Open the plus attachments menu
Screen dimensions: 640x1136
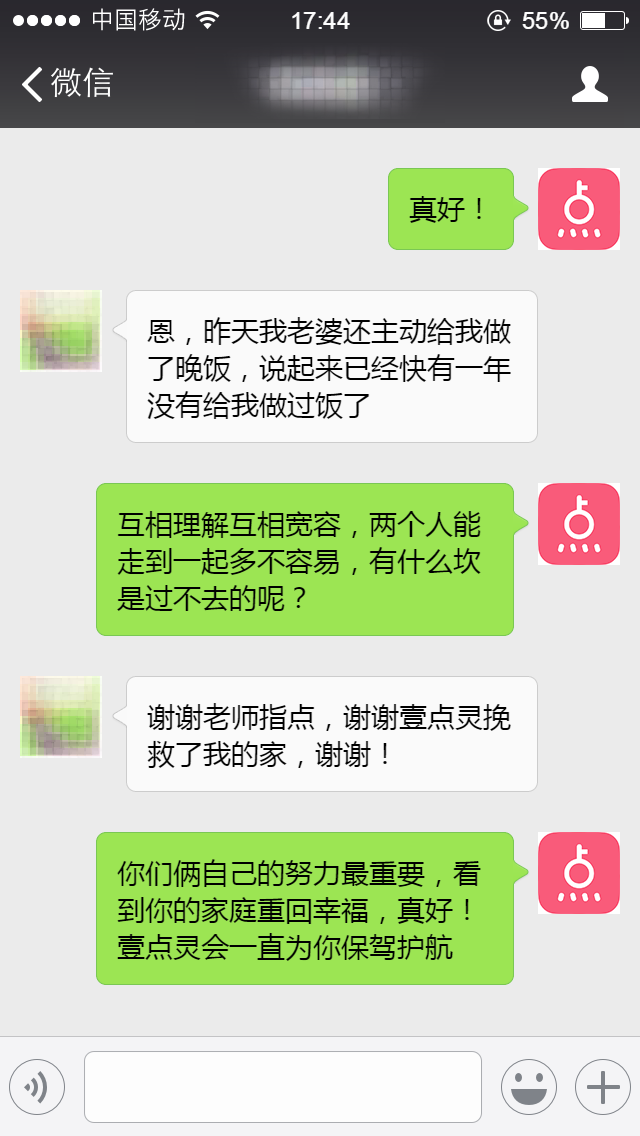click(x=602, y=1087)
